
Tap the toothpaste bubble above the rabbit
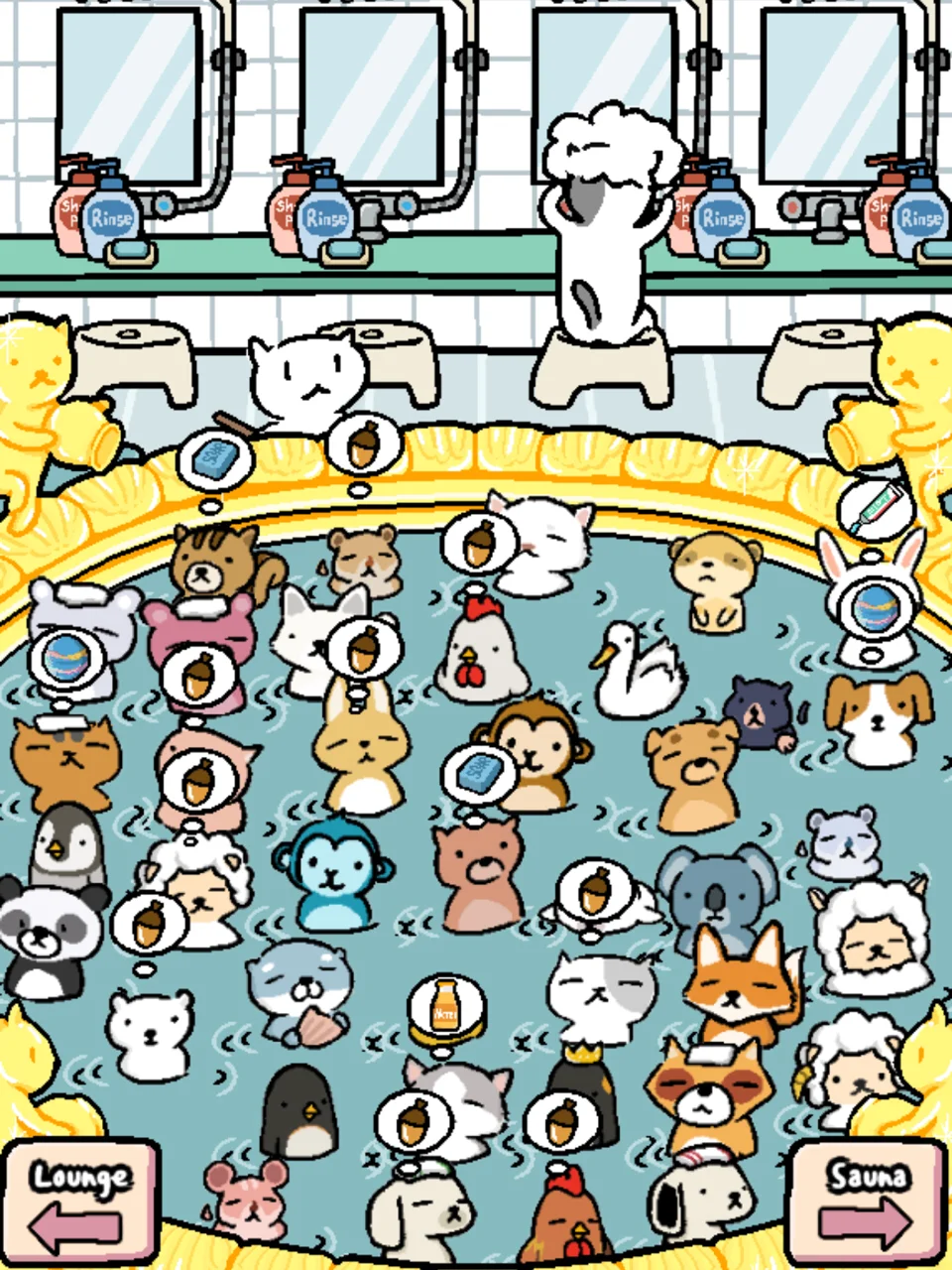tap(874, 508)
